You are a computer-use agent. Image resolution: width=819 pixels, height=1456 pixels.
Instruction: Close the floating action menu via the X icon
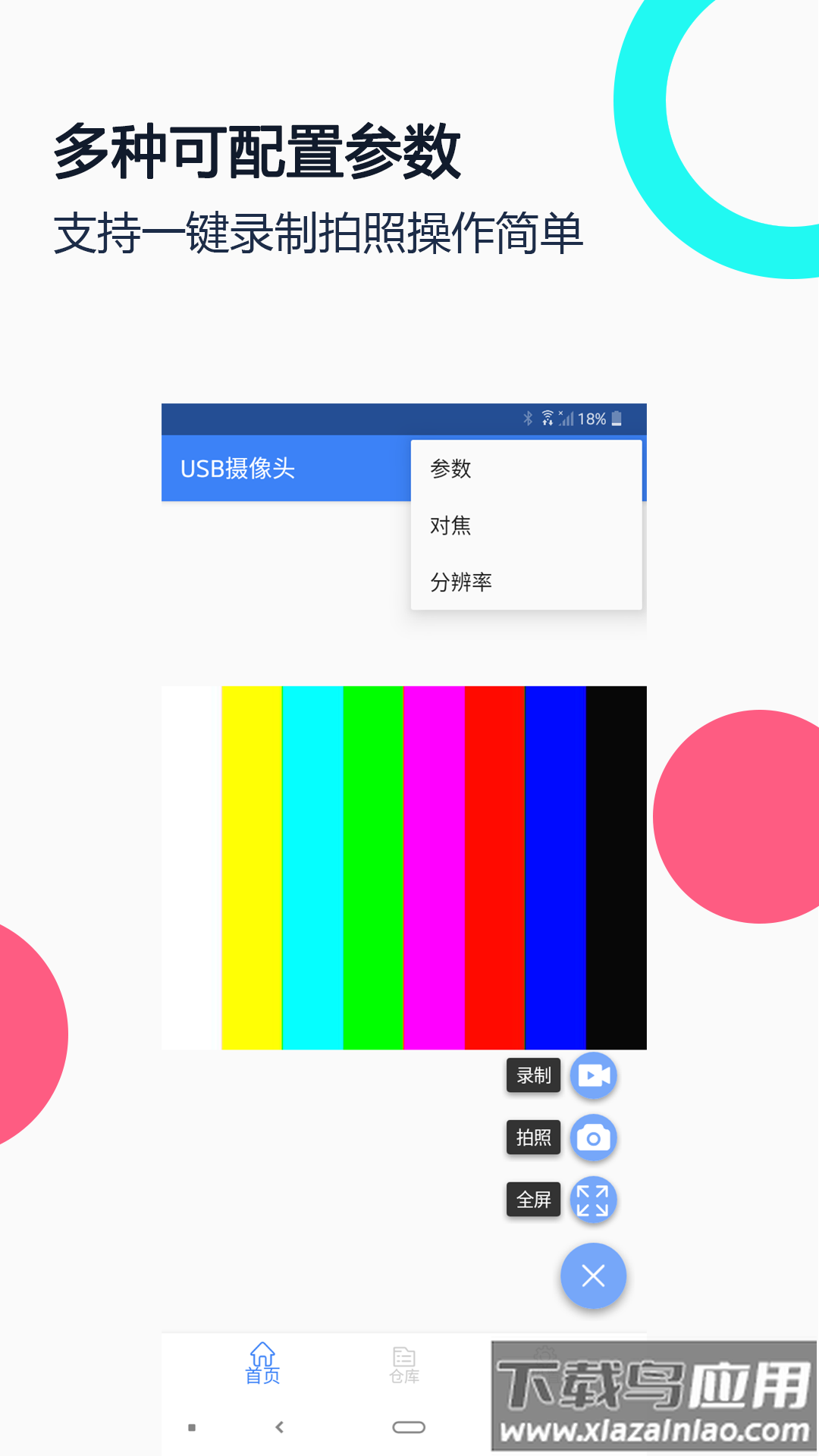[x=594, y=1276]
